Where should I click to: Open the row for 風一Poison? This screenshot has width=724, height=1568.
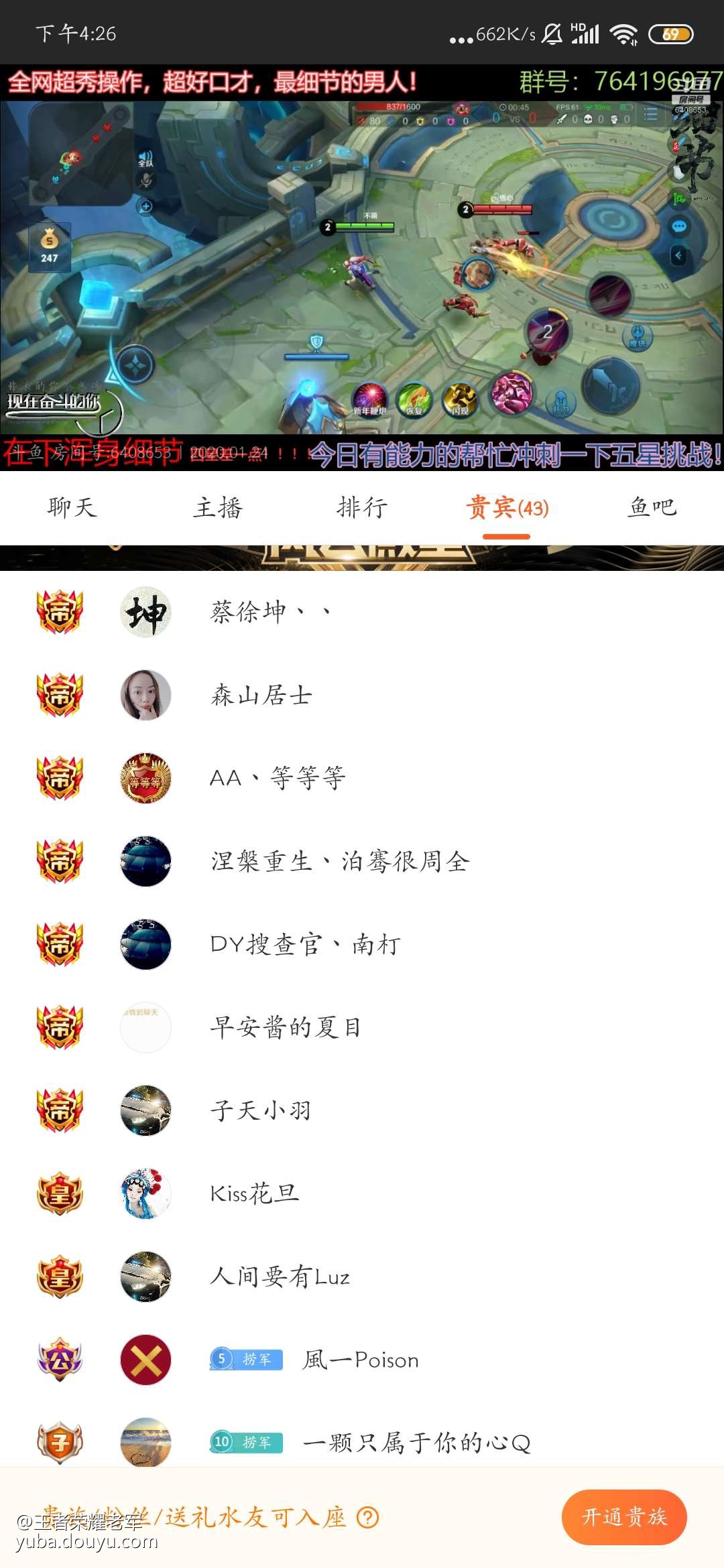(361, 1360)
